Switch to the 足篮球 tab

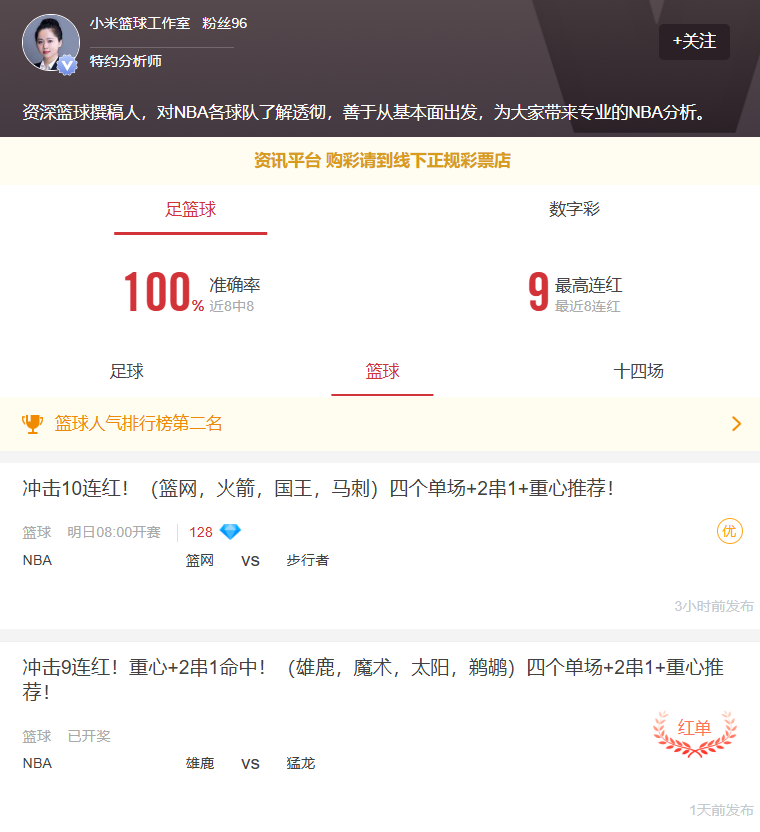pos(190,210)
